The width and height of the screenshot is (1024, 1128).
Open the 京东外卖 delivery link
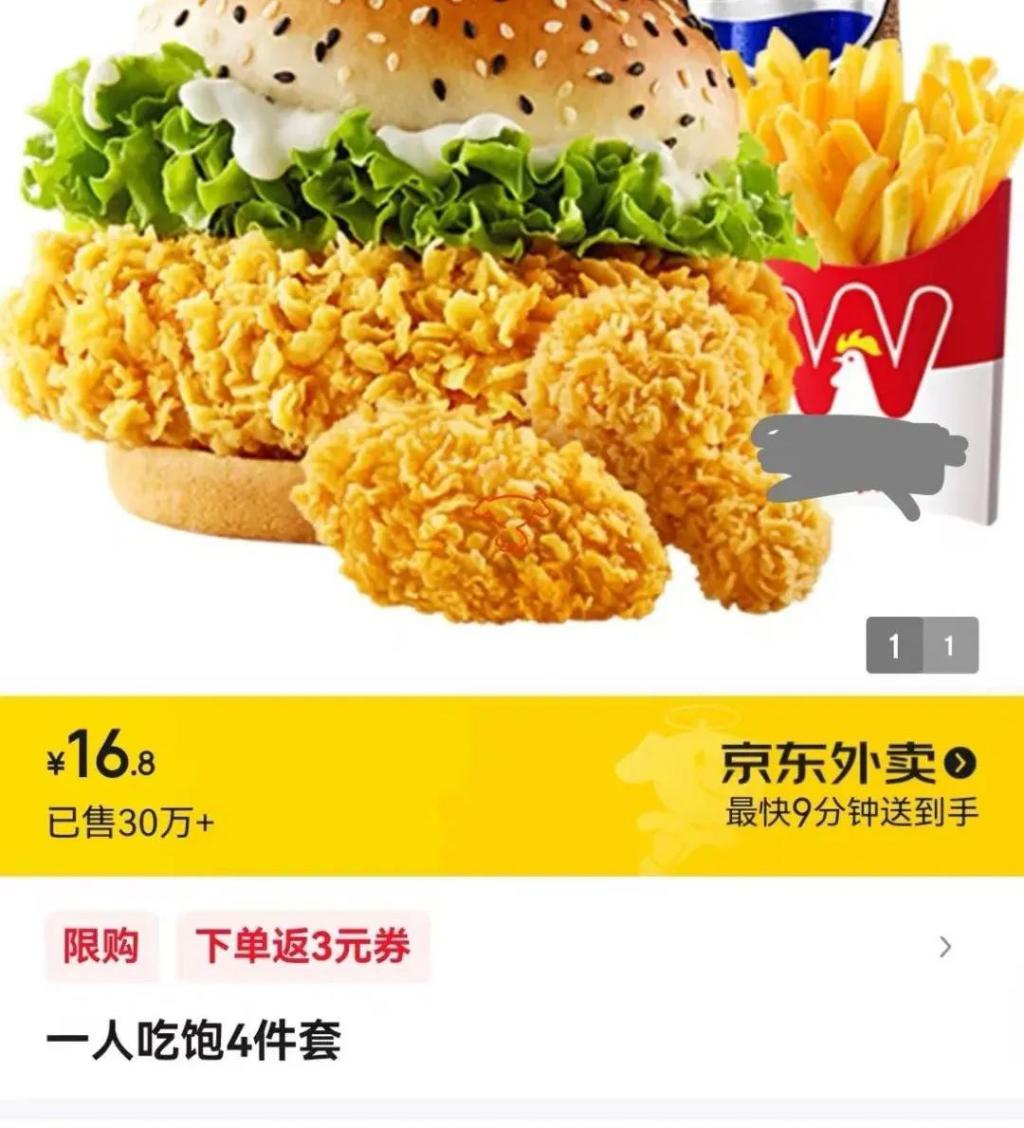point(848,765)
